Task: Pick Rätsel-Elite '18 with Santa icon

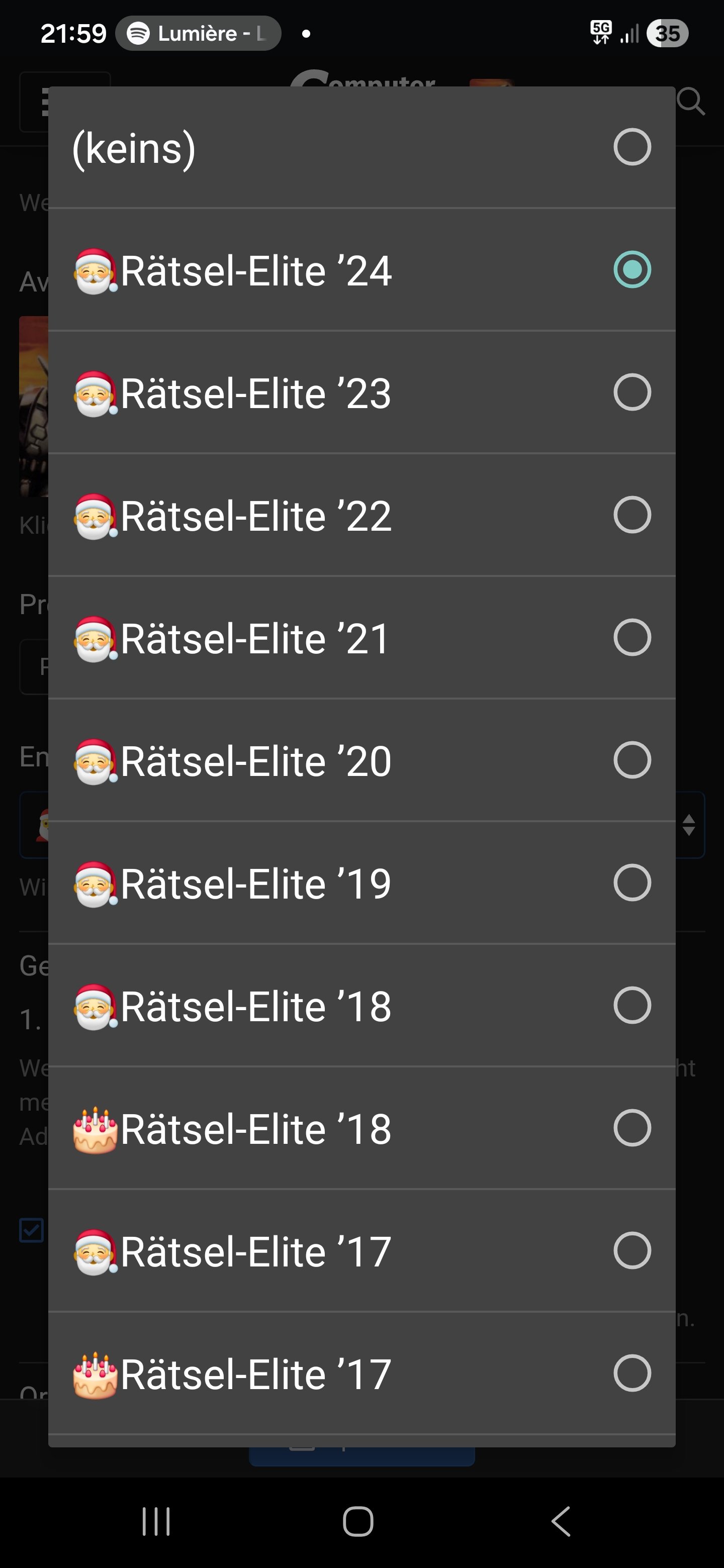Action: click(361, 1006)
